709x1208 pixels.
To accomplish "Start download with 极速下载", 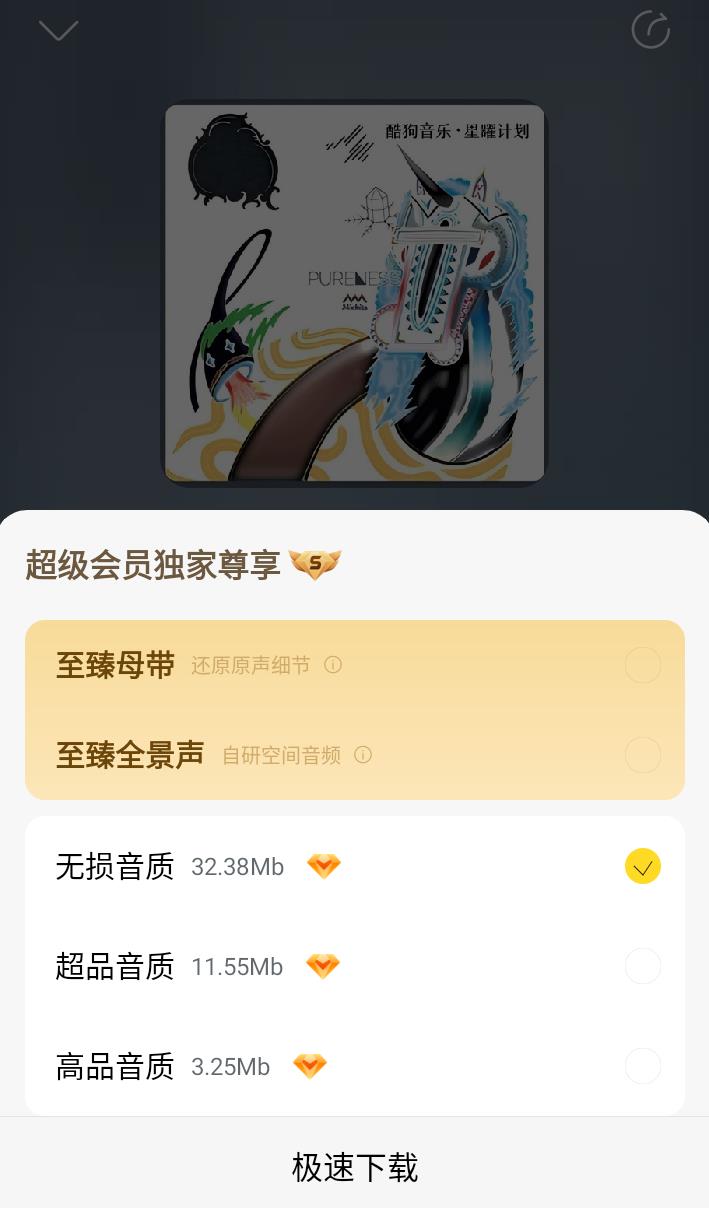I will [354, 1167].
